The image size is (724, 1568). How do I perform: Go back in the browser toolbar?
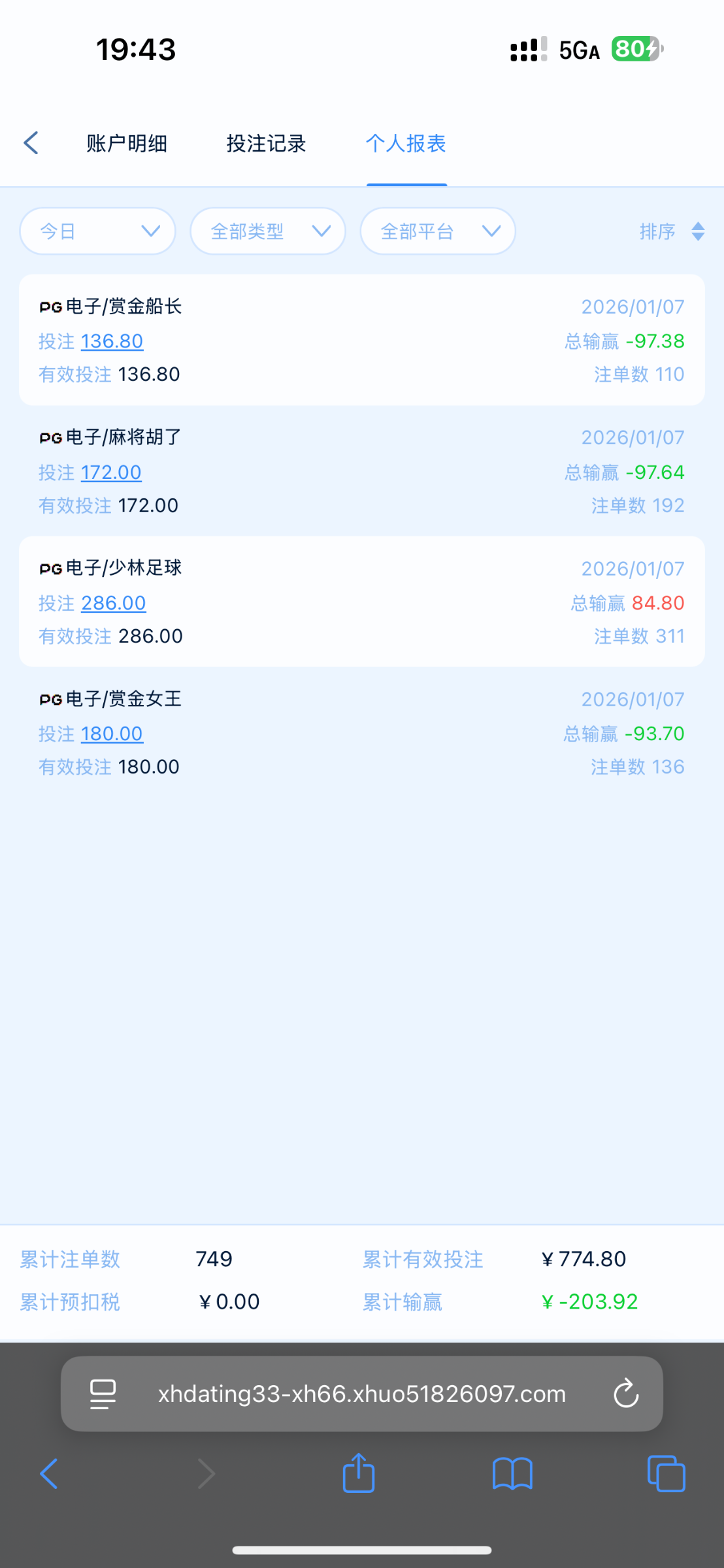pyautogui.click(x=49, y=1474)
